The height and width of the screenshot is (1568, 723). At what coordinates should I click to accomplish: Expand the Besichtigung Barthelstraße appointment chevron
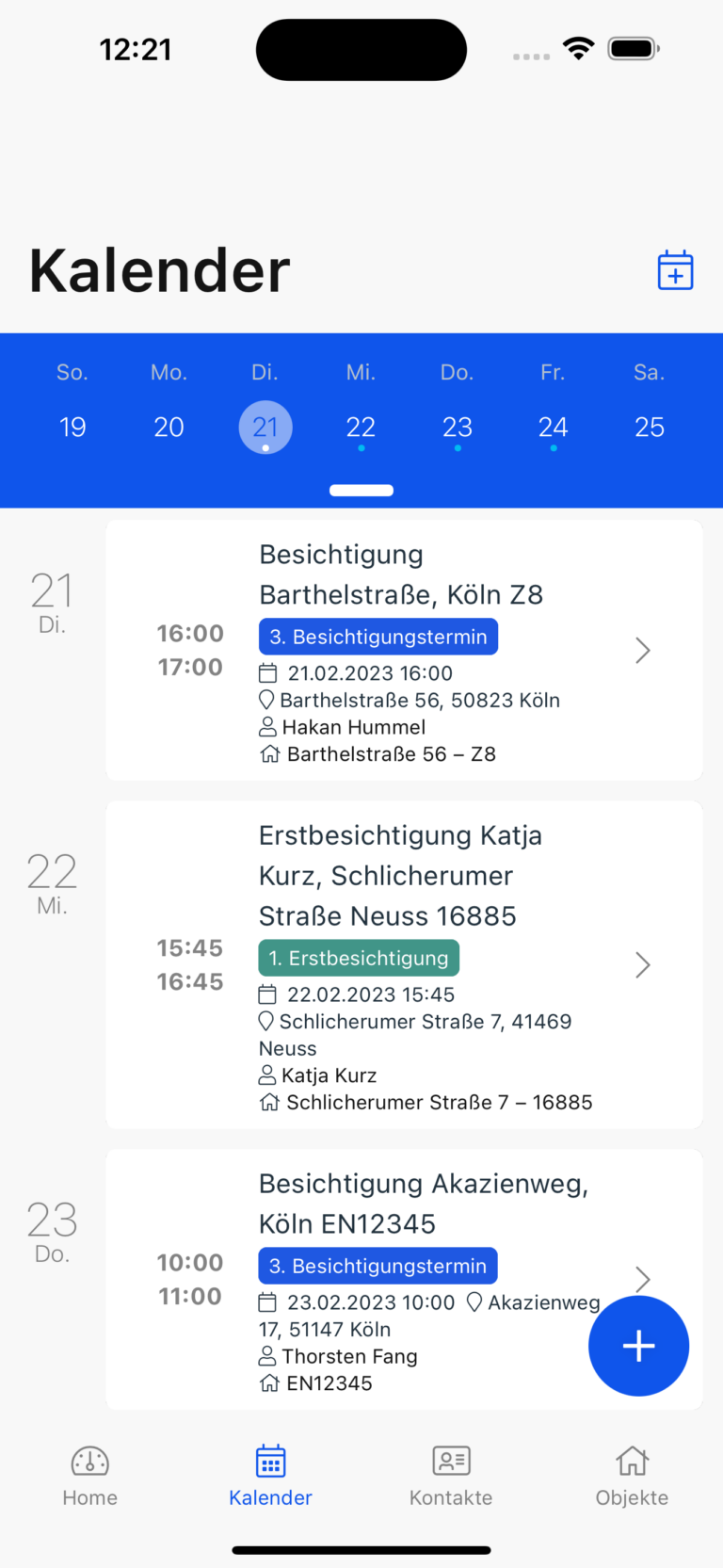642,650
